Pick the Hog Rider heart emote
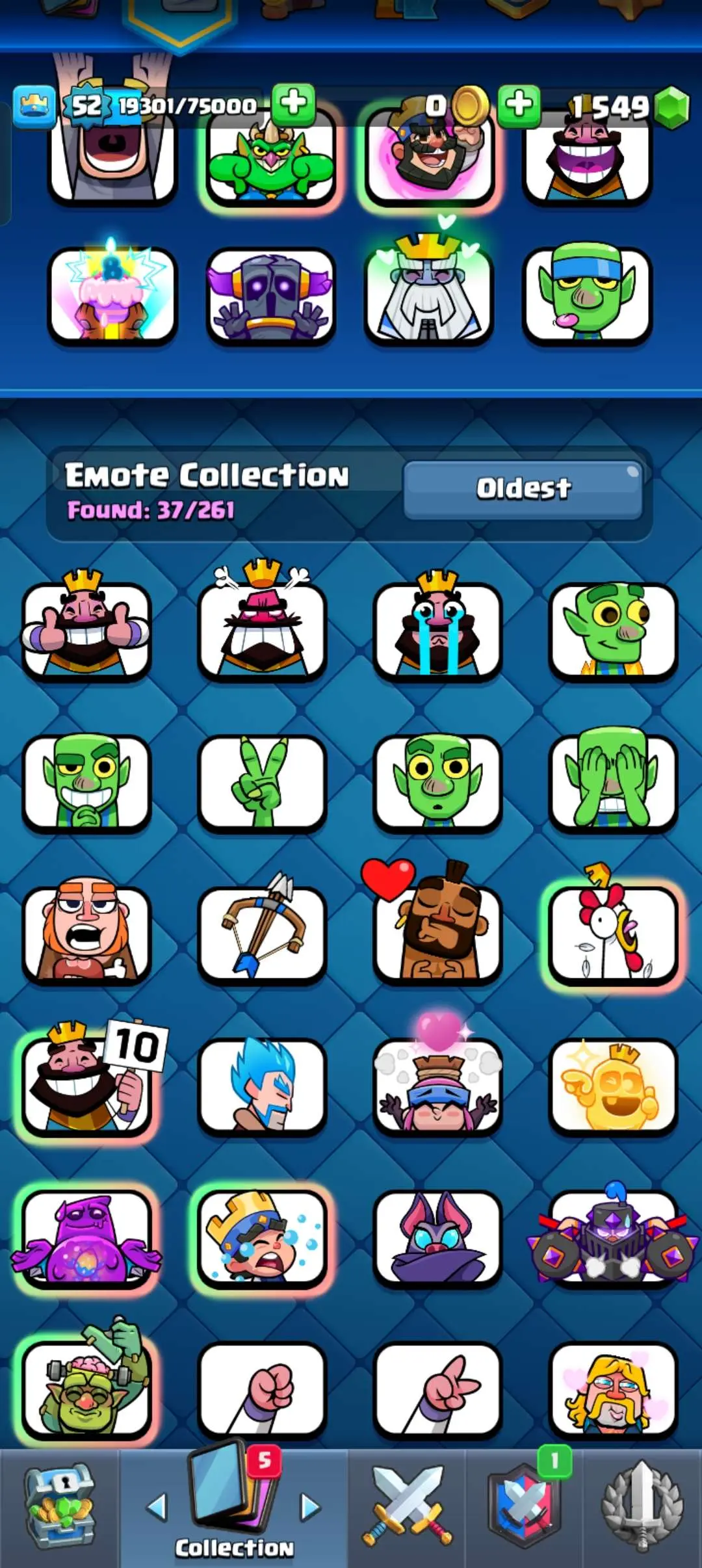Image resolution: width=702 pixels, height=1568 pixels. 437,933
